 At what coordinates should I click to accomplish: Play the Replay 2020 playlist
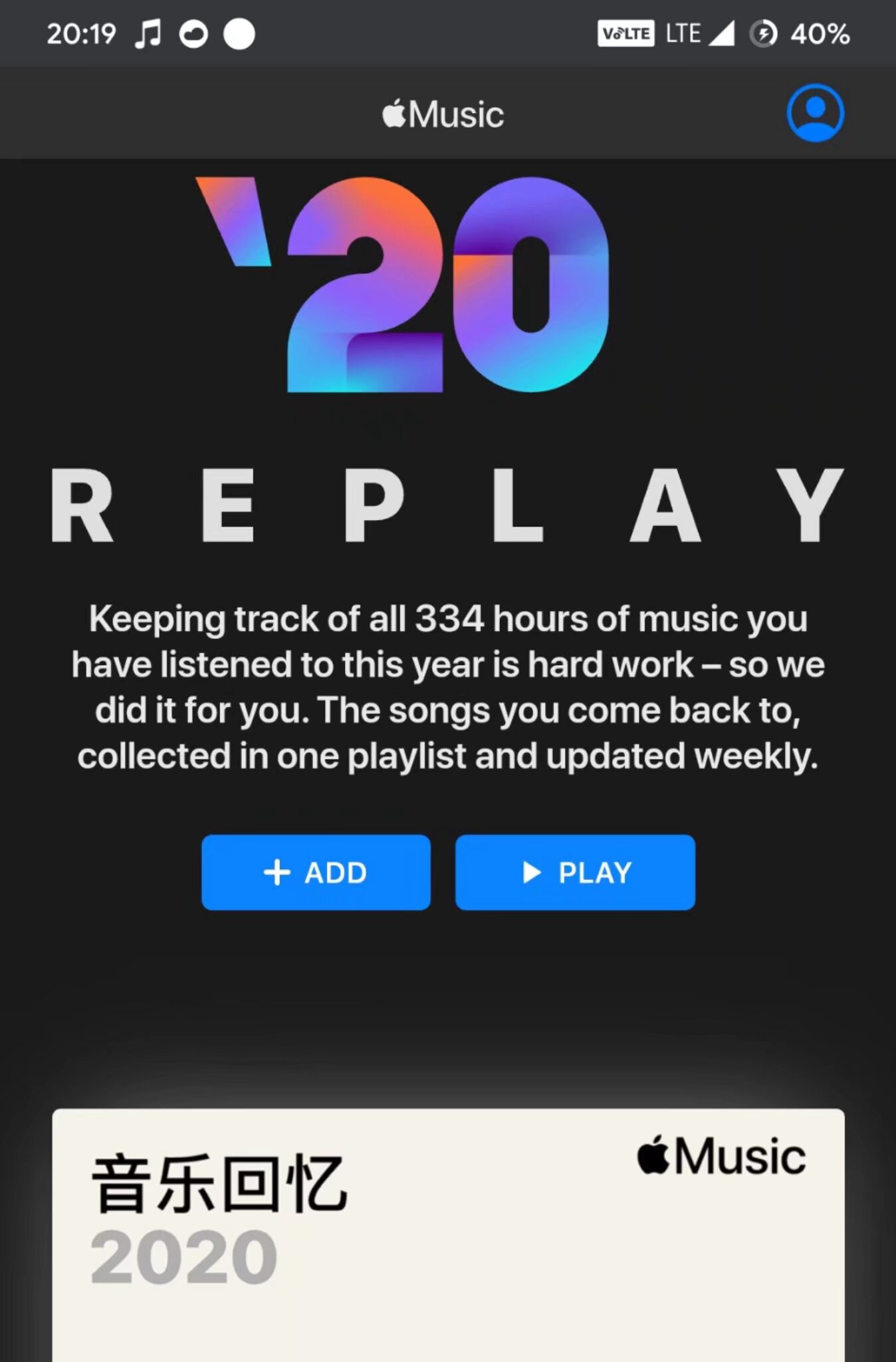tap(575, 872)
